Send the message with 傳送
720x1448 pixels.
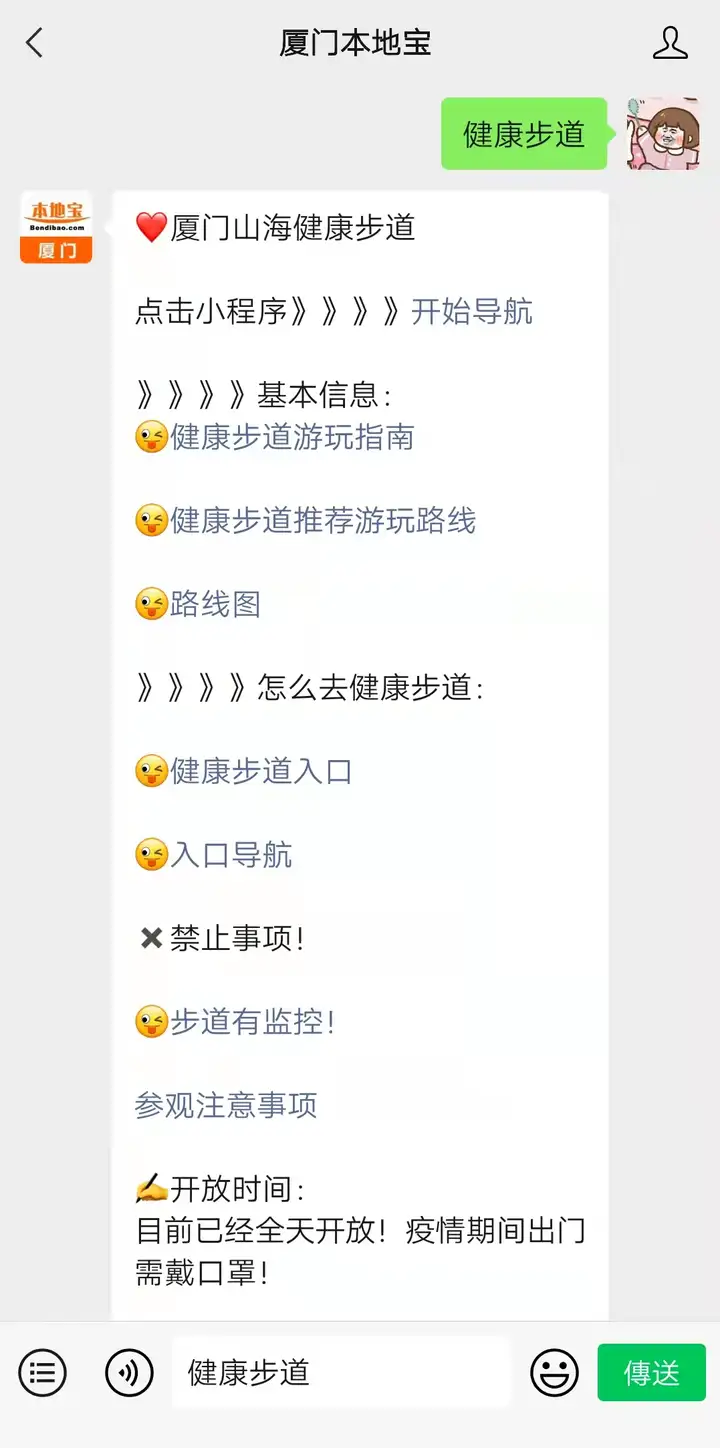651,1372
